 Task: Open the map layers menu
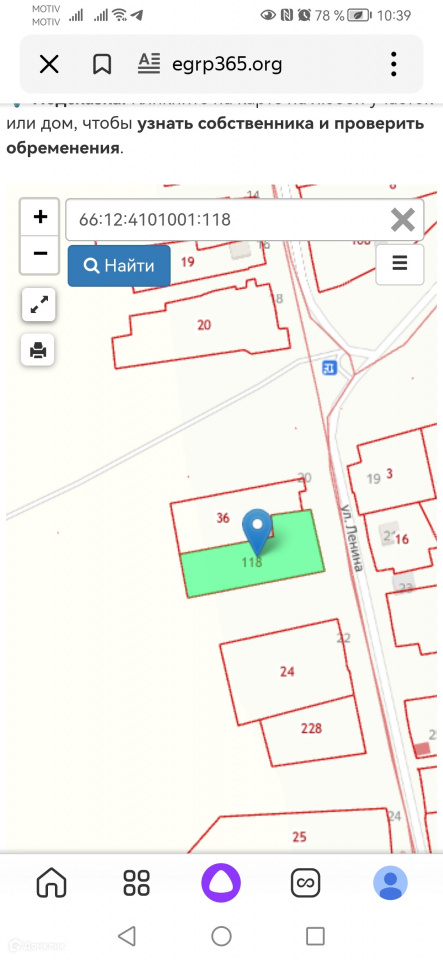[400, 264]
